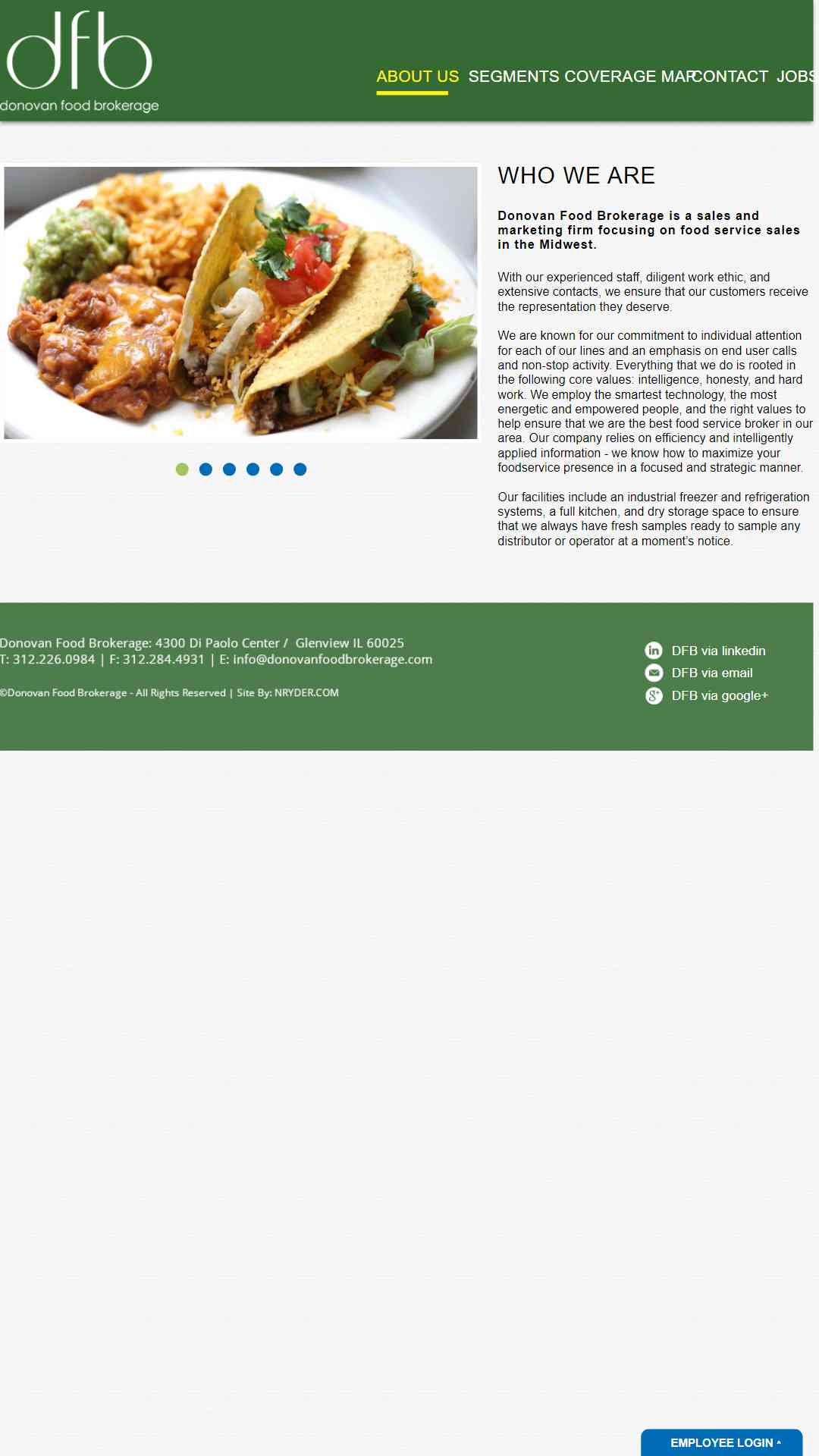Open DFB via email link

coord(698,673)
